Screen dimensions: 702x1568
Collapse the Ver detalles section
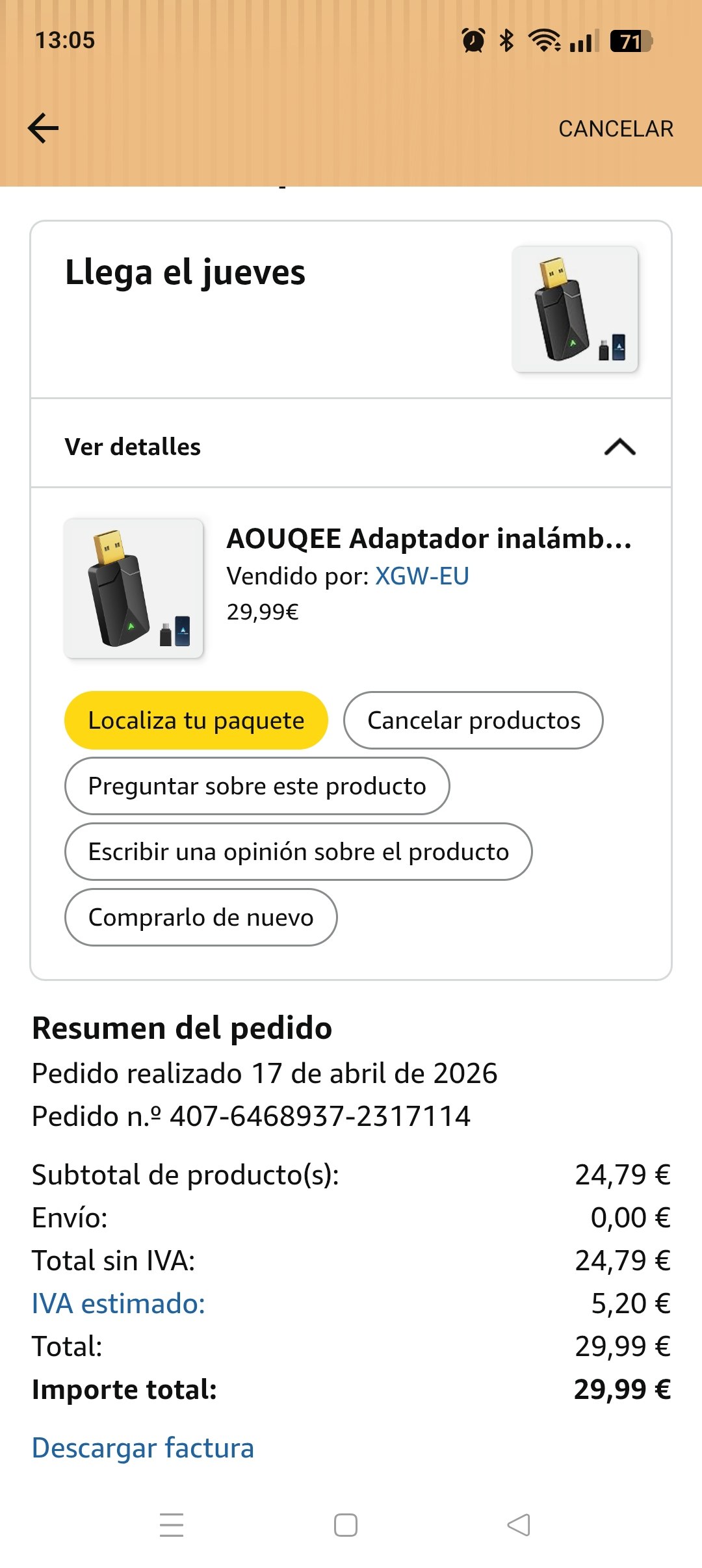click(619, 447)
